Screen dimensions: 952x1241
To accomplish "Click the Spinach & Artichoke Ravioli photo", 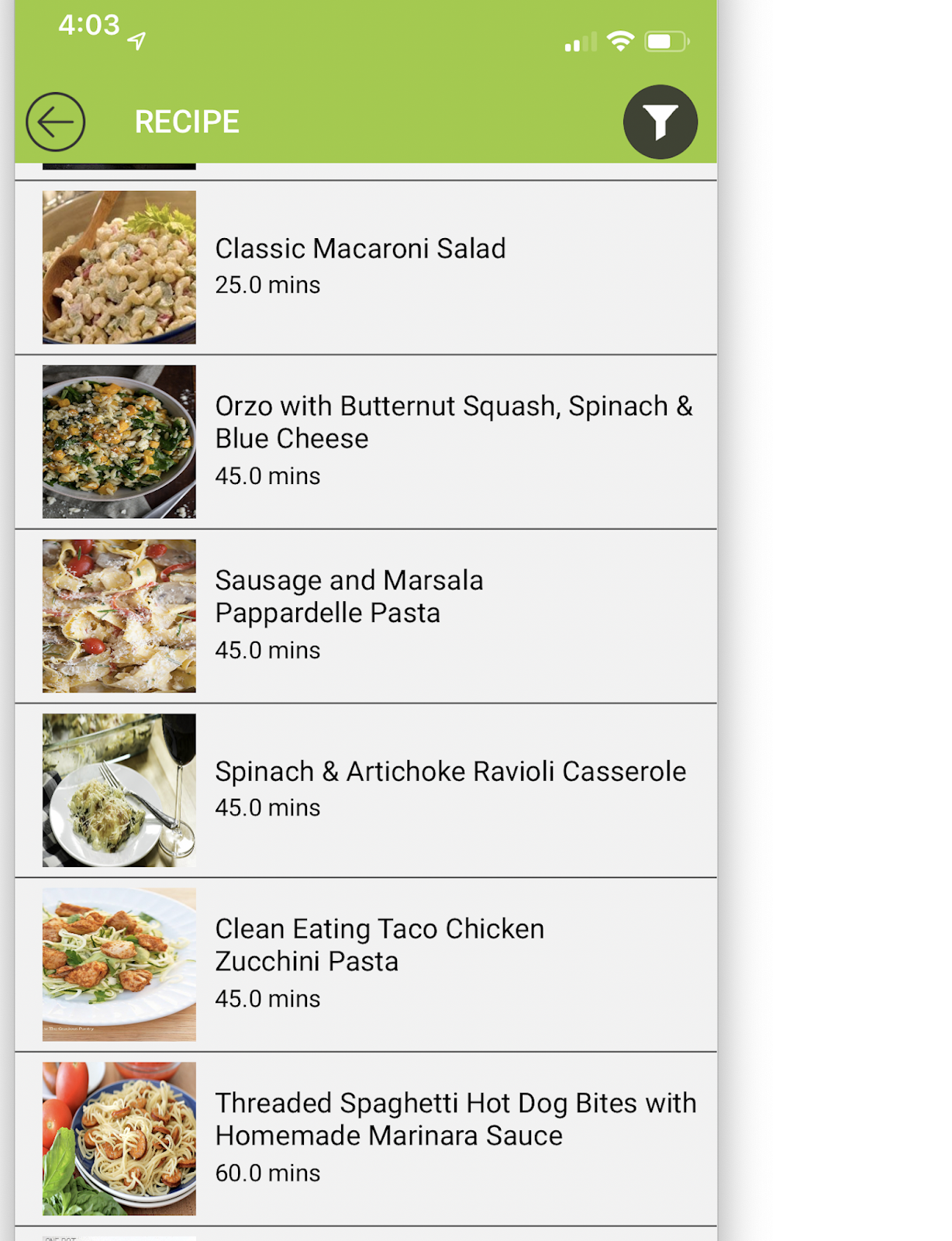I will (117, 789).
